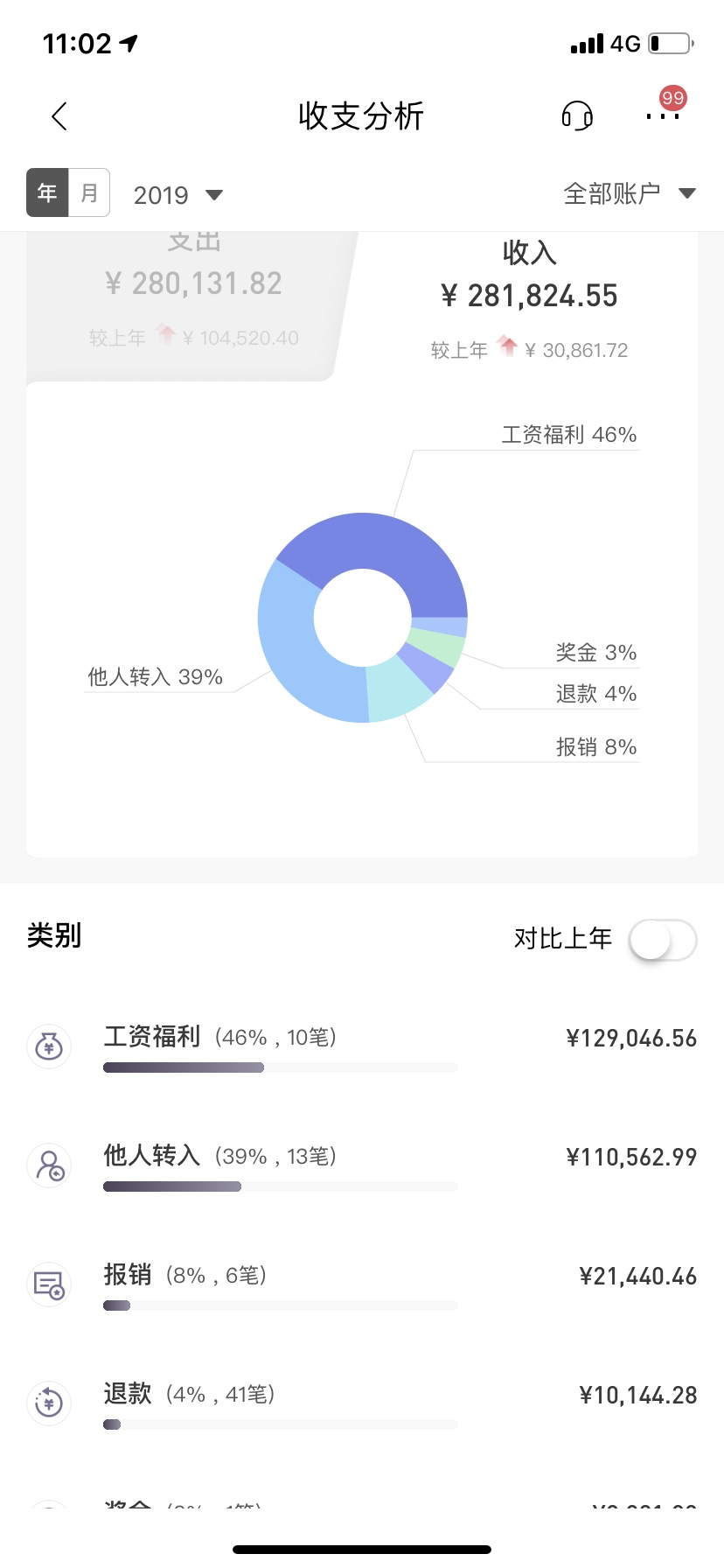
Task: Switch to 月 monthly view
Action: pos(89,192)
